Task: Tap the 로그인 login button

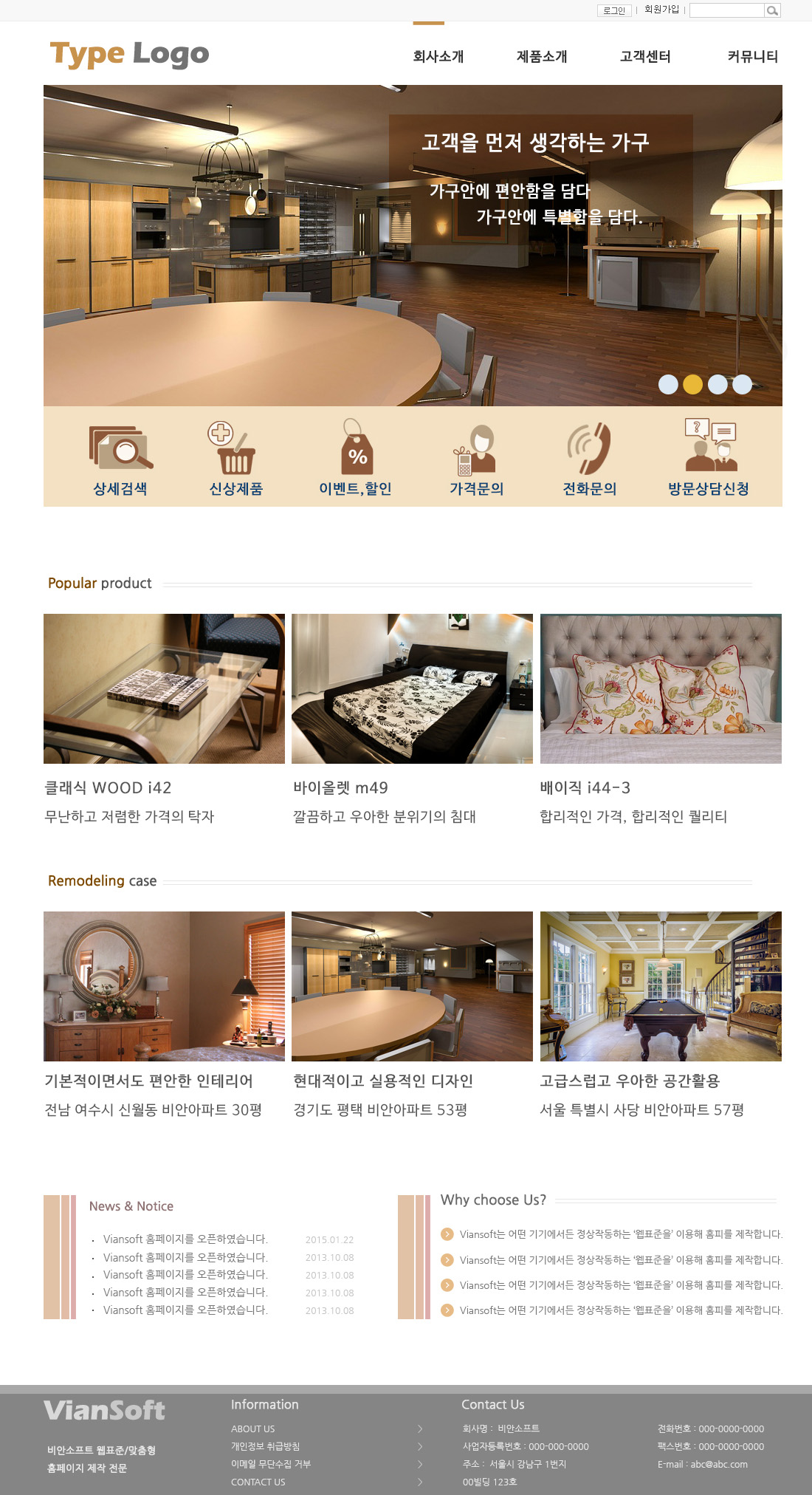Action: pyautogui.click(x=613, y=10)
